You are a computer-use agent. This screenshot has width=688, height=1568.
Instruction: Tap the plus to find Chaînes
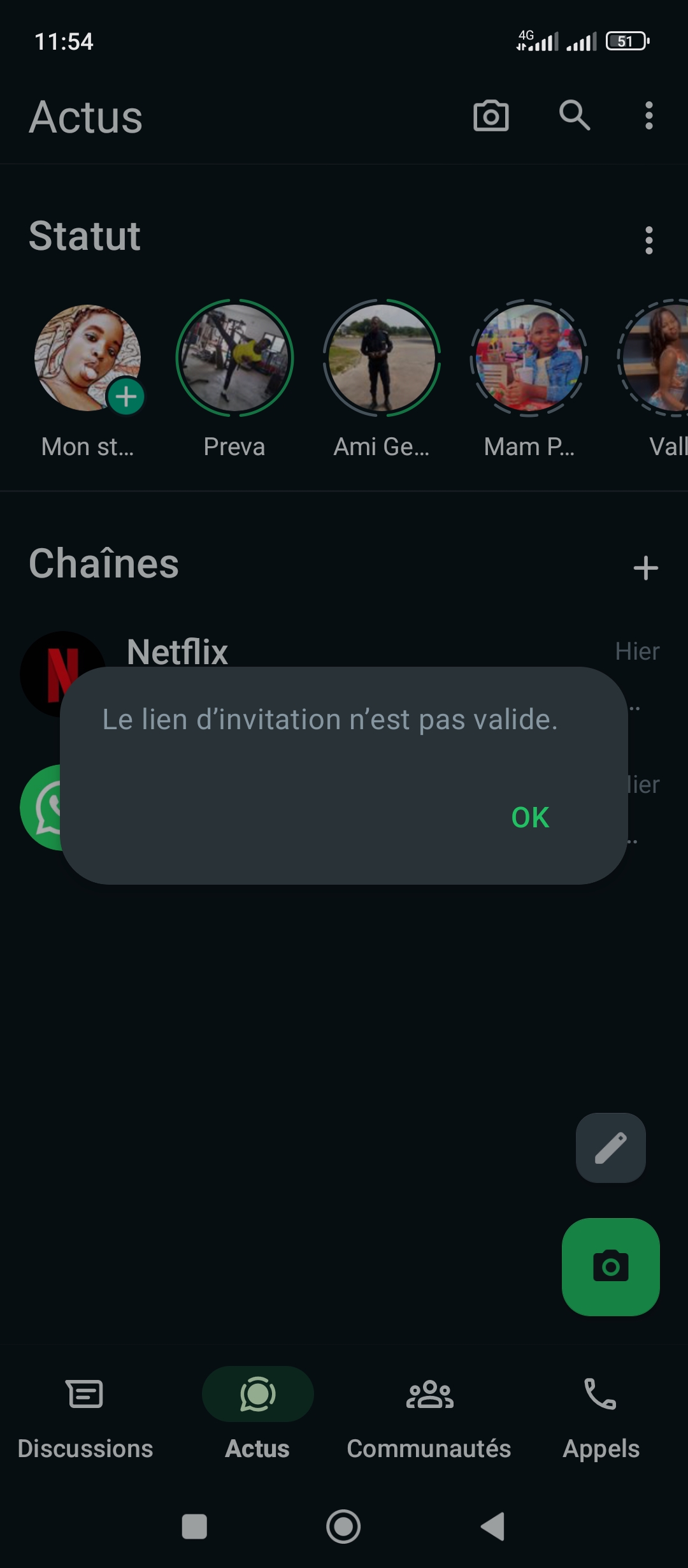tap(646, 567)
